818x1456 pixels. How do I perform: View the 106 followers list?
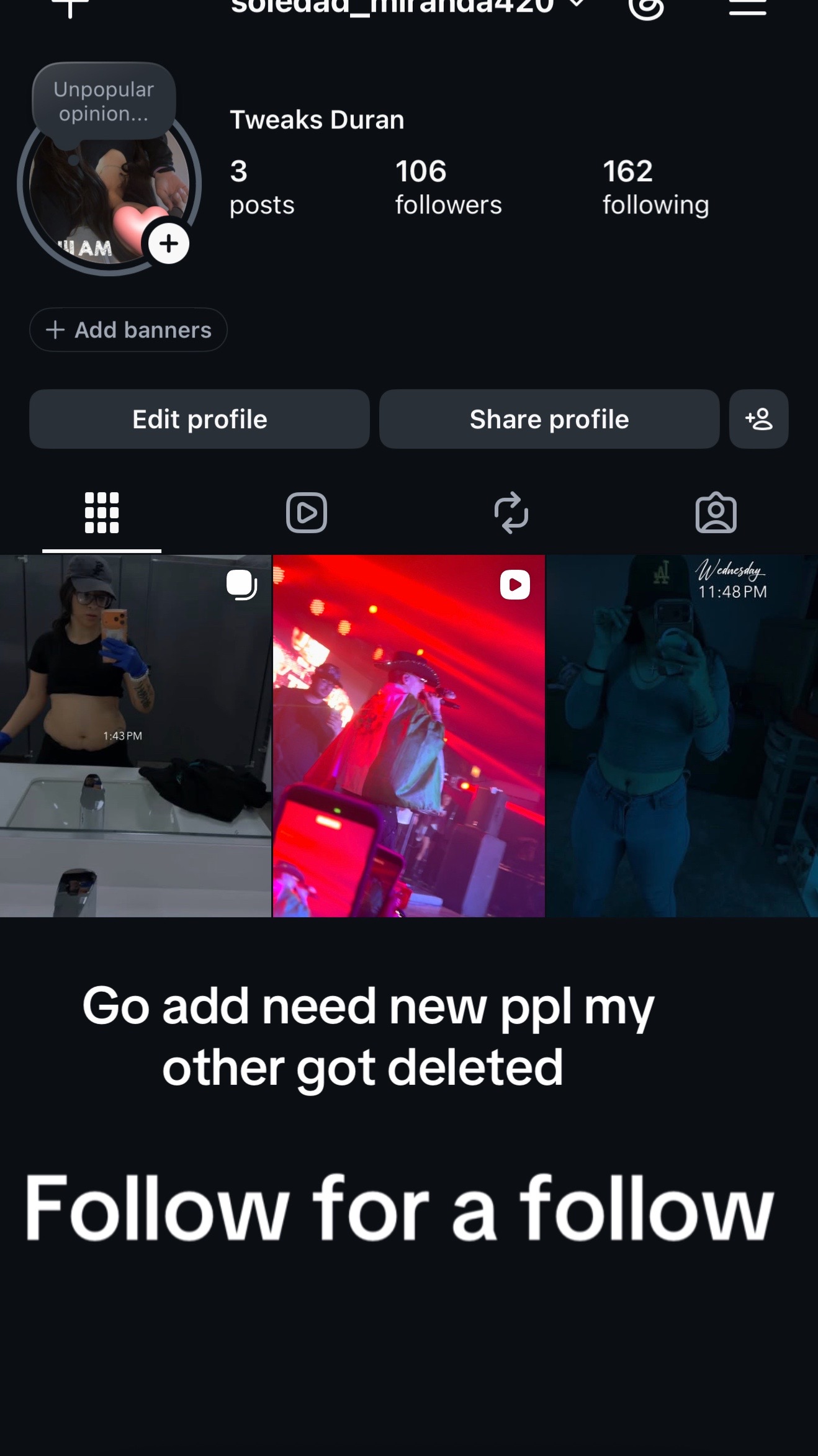tap(448, 187)
